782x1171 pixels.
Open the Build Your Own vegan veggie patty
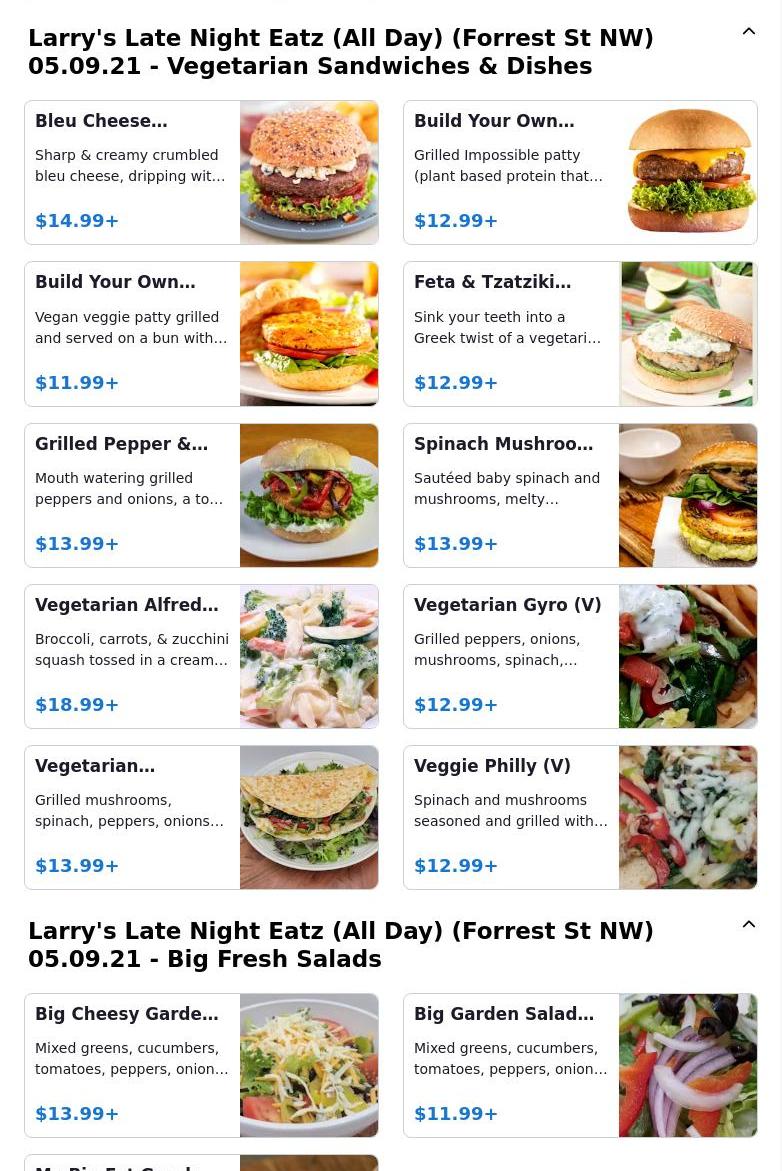pyautogui.click(x=201, y=334)
